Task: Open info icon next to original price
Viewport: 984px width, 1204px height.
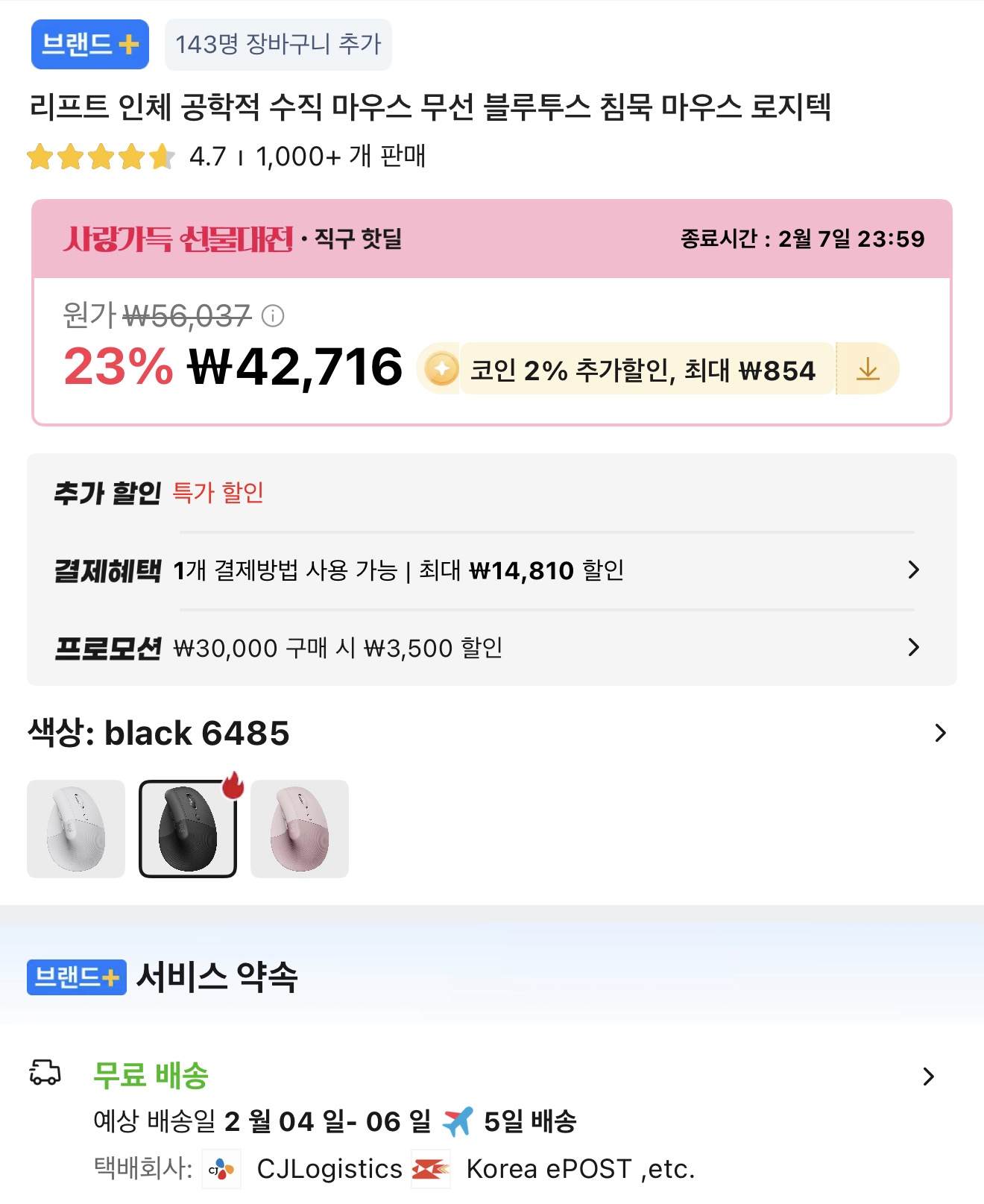Action: tap(273, 316)
